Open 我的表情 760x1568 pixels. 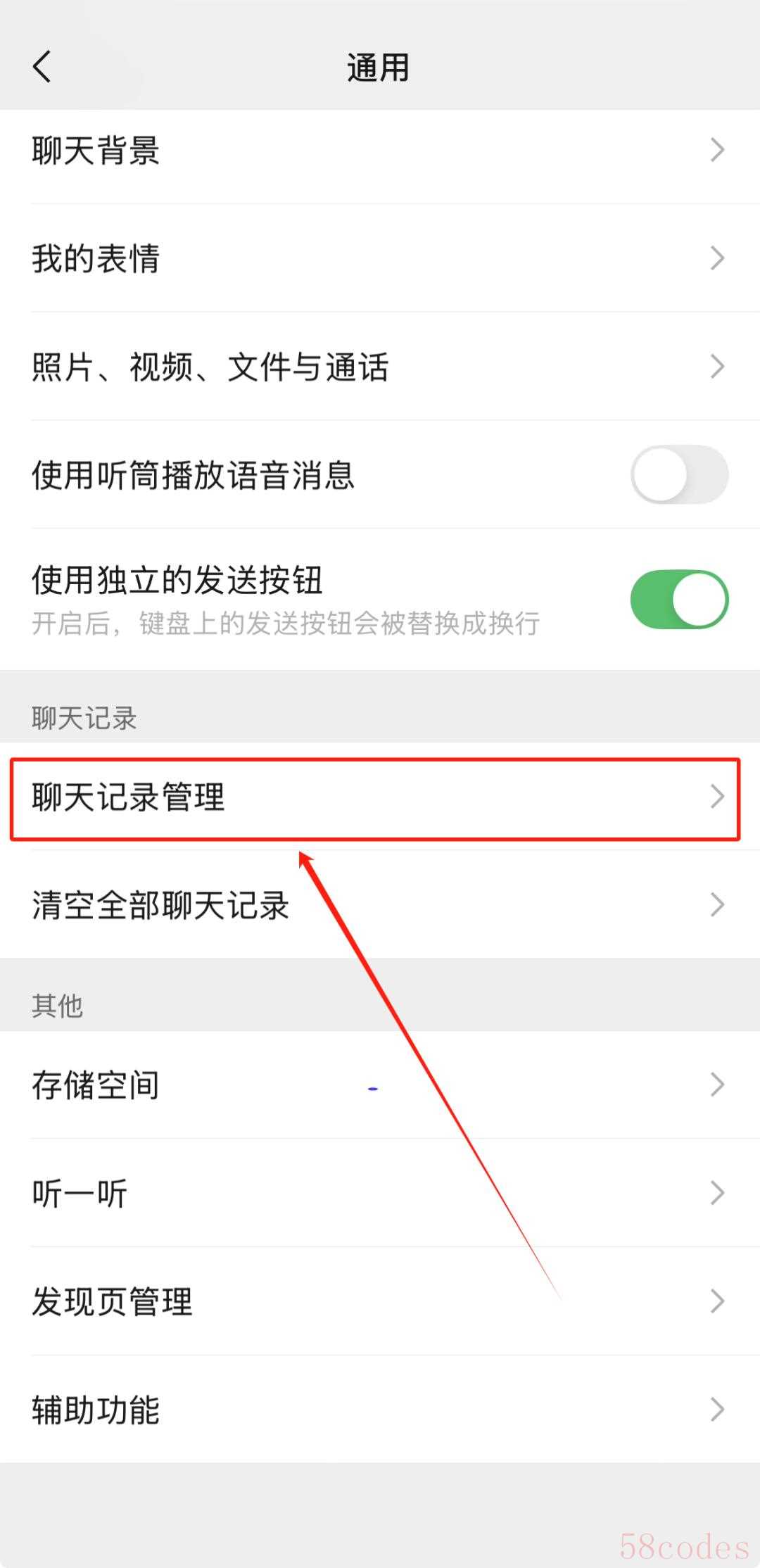click(380, 258)
